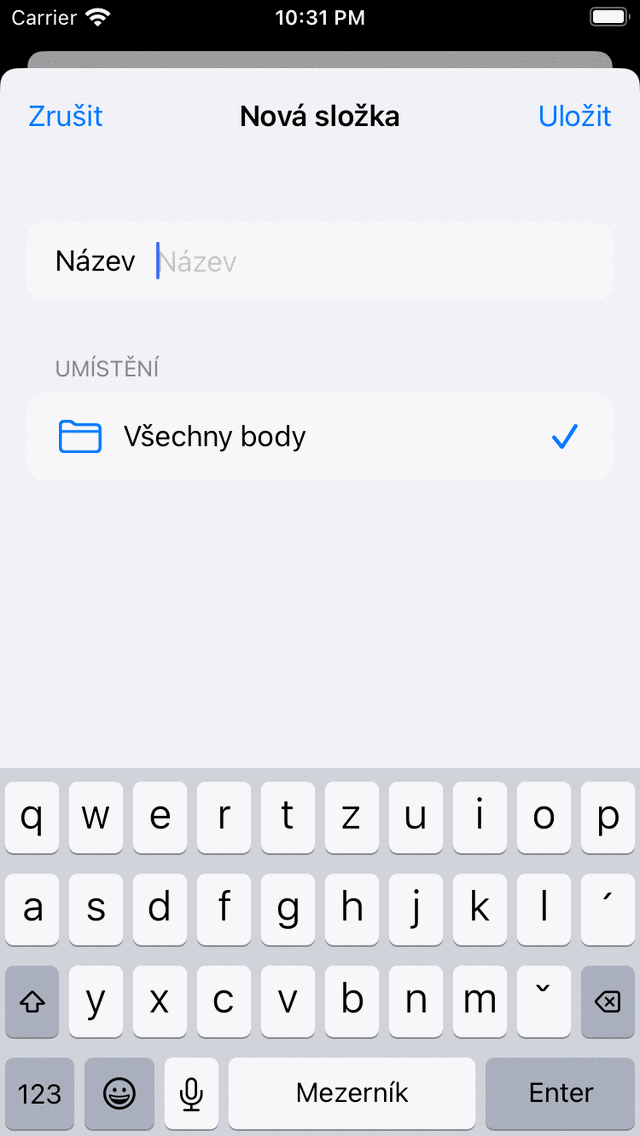
Task: Tap the Mezerník space bar
Action: (352, 1093)
